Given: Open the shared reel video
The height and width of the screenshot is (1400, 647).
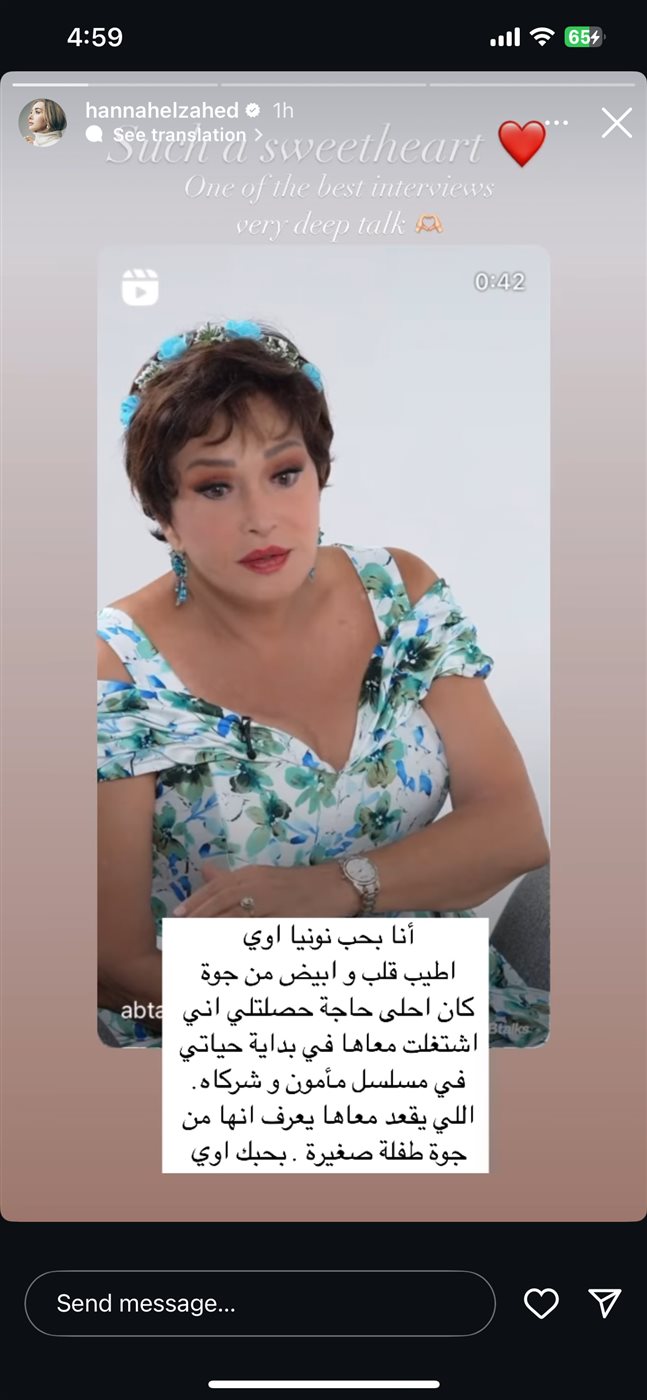Looking at the screenshot, I should pyautogui.click(x=322, y=600).
